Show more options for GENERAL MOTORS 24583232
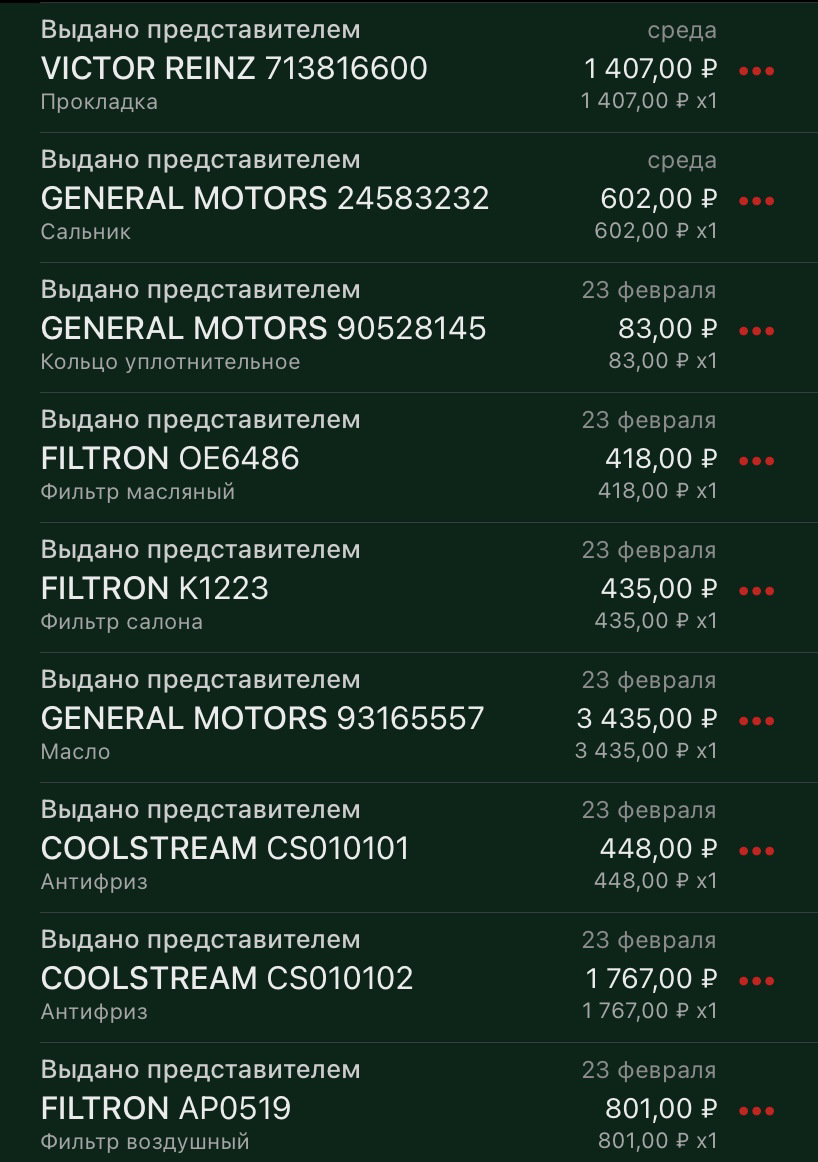 756,201
